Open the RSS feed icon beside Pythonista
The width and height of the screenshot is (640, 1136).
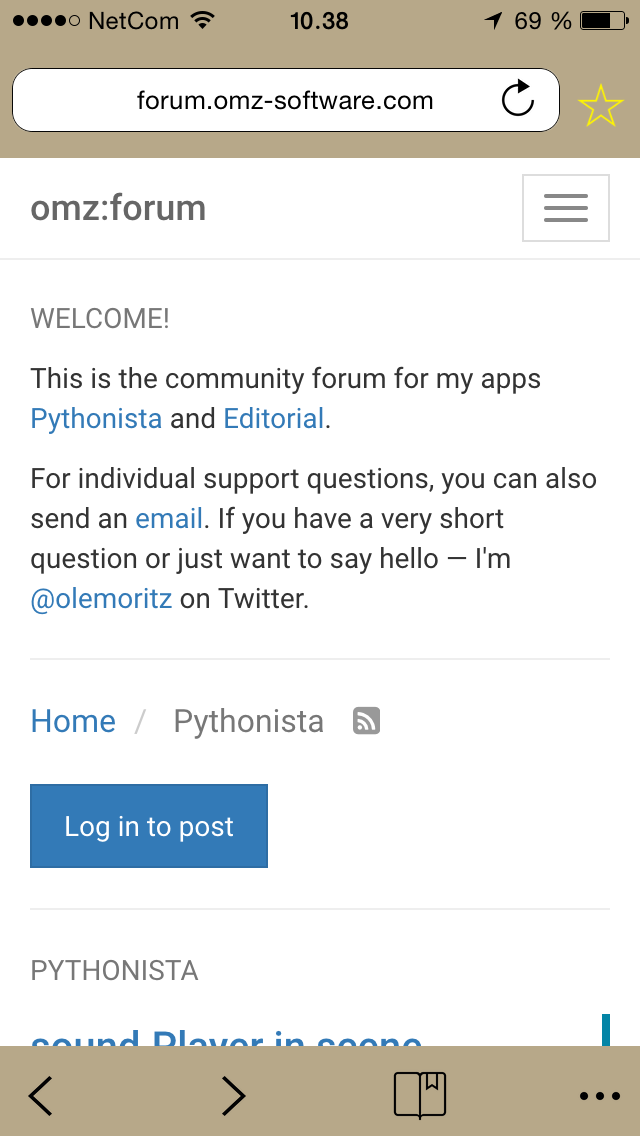(x=367, y=722)
